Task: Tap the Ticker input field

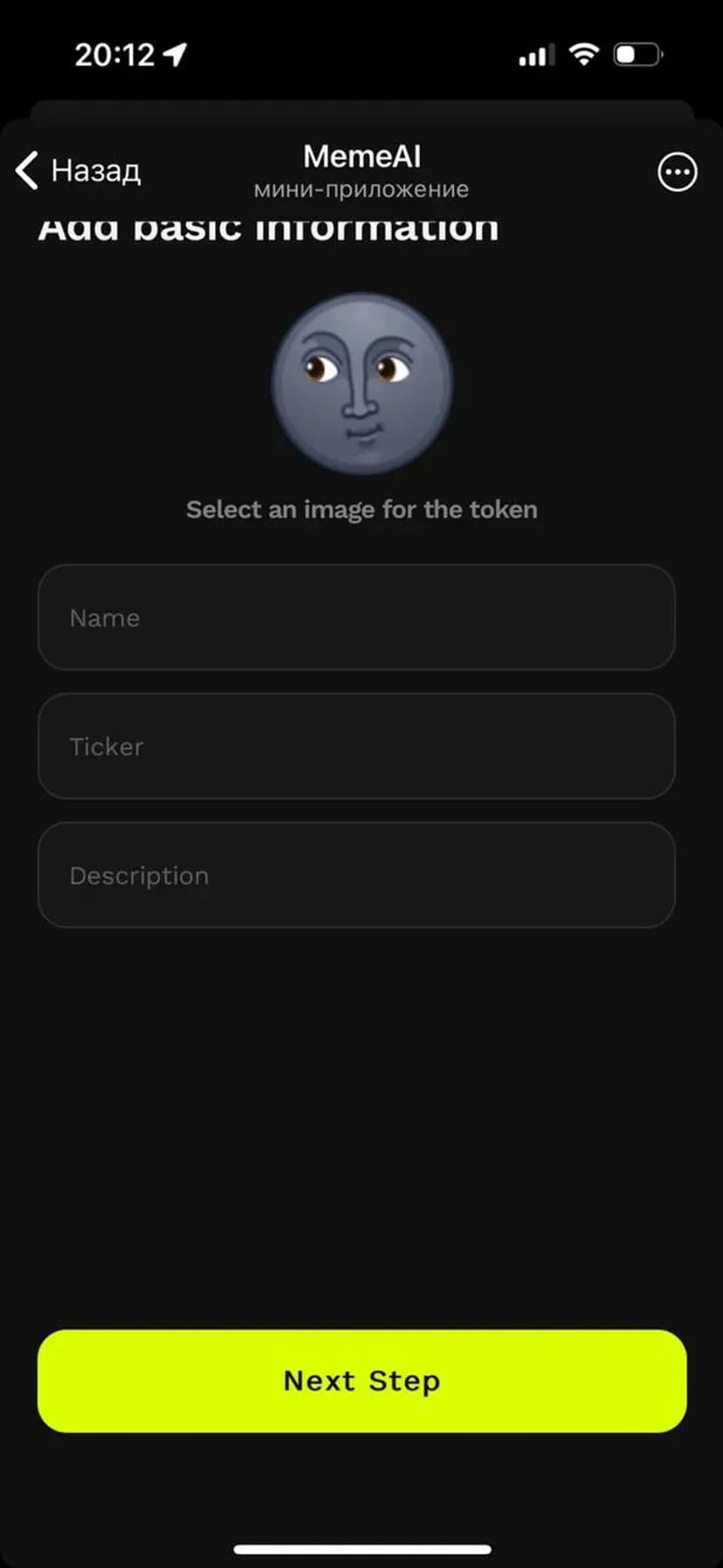Action: [x=356, y=746]
